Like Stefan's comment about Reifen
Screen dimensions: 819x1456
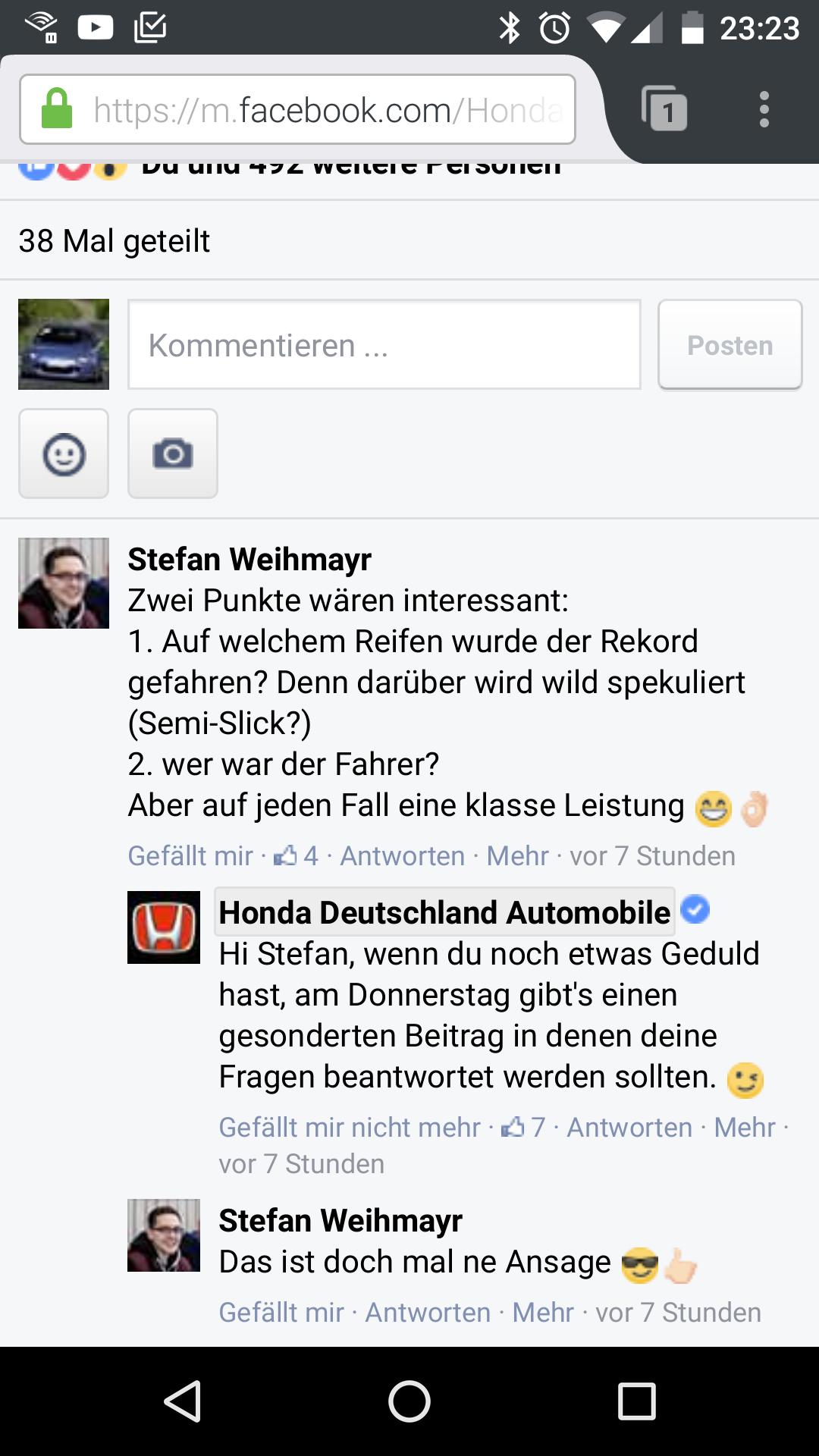pyautogui.click(x=190, y=856)
